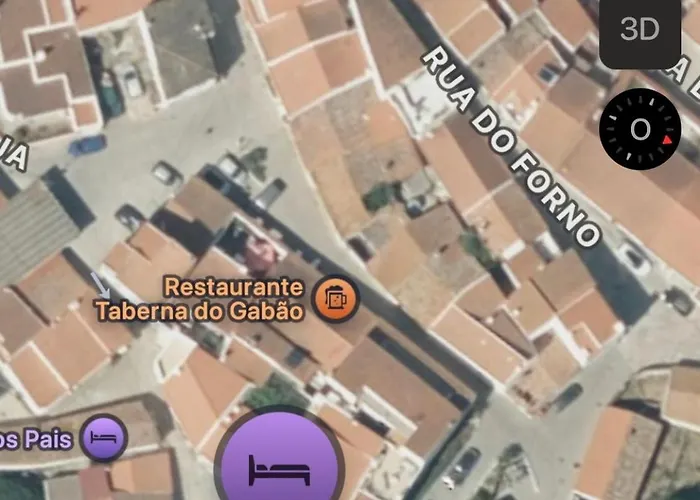Open the Restaurante Taberna do Gabão marker
This screenshot has height=500, width=700.
[335, 298]
